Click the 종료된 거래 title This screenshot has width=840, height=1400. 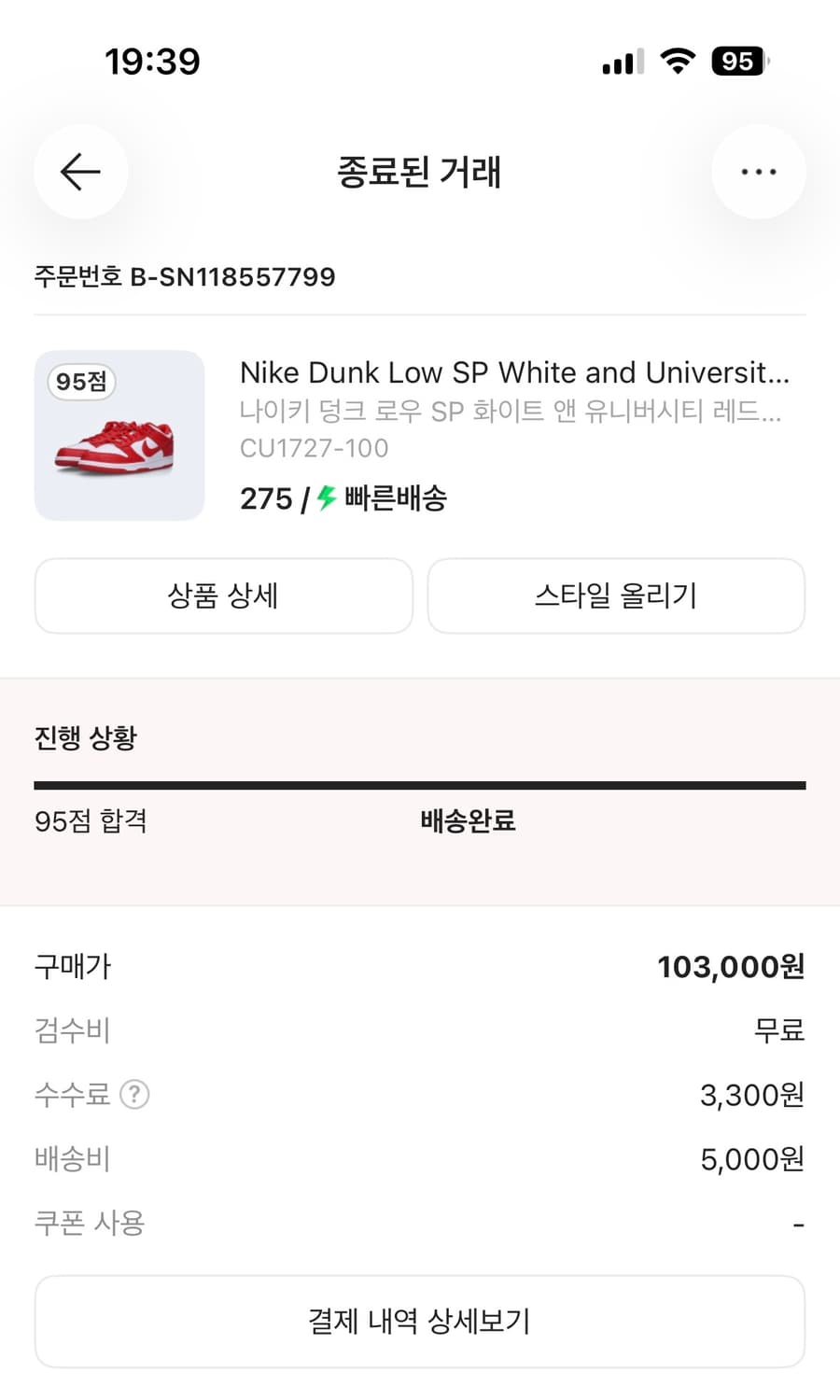pyautogui.click(x=420, y=172)
